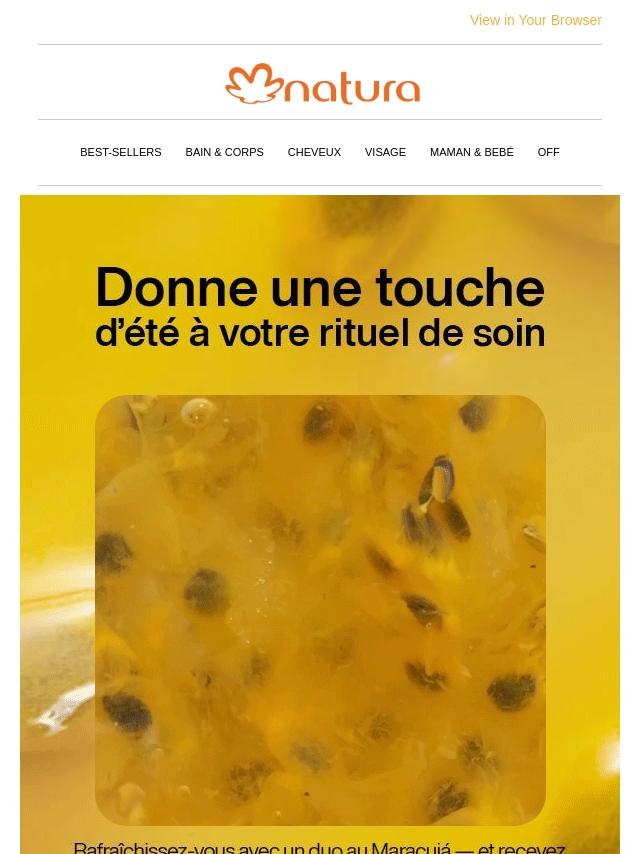Screen dimensions: 640x854
Task: Open the OFF deals link
Action: [x=548, y=152]
